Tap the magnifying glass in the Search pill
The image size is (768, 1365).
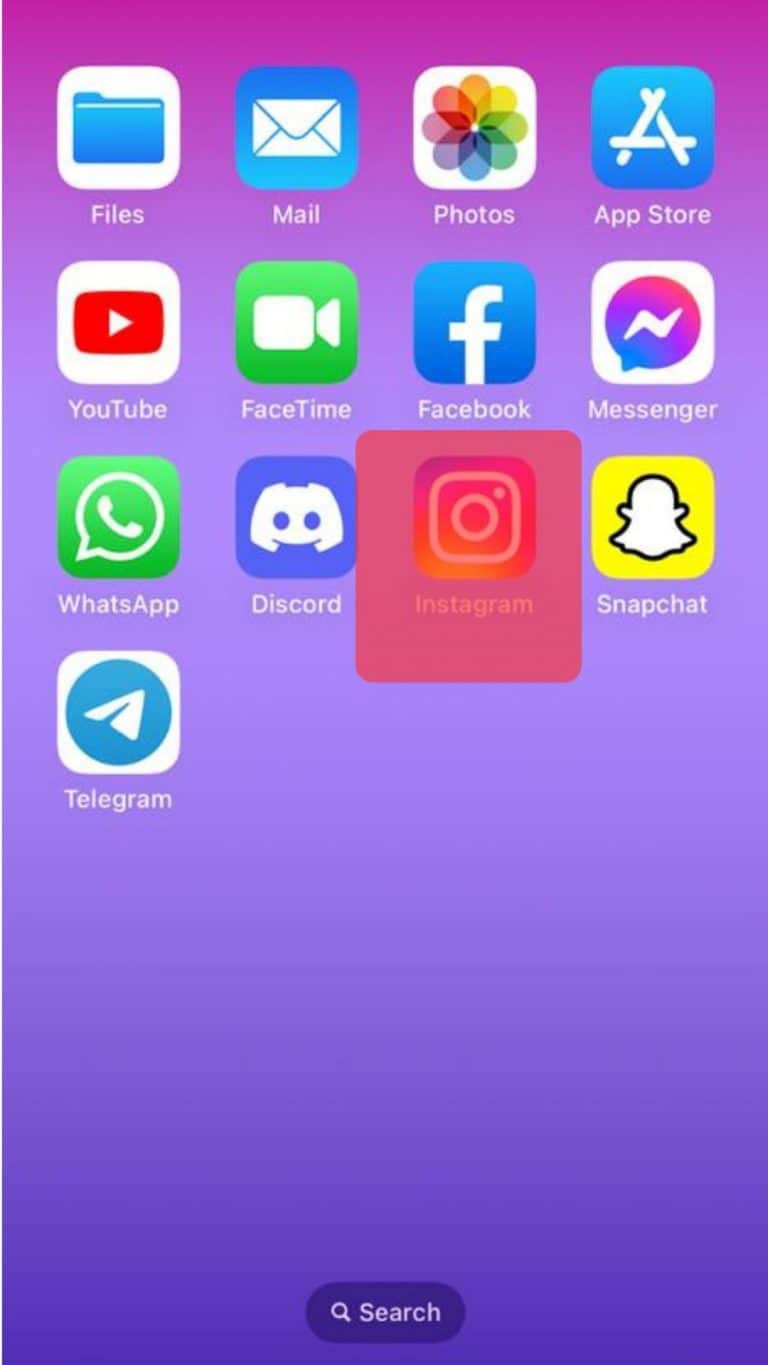(x=341, y=1311)
